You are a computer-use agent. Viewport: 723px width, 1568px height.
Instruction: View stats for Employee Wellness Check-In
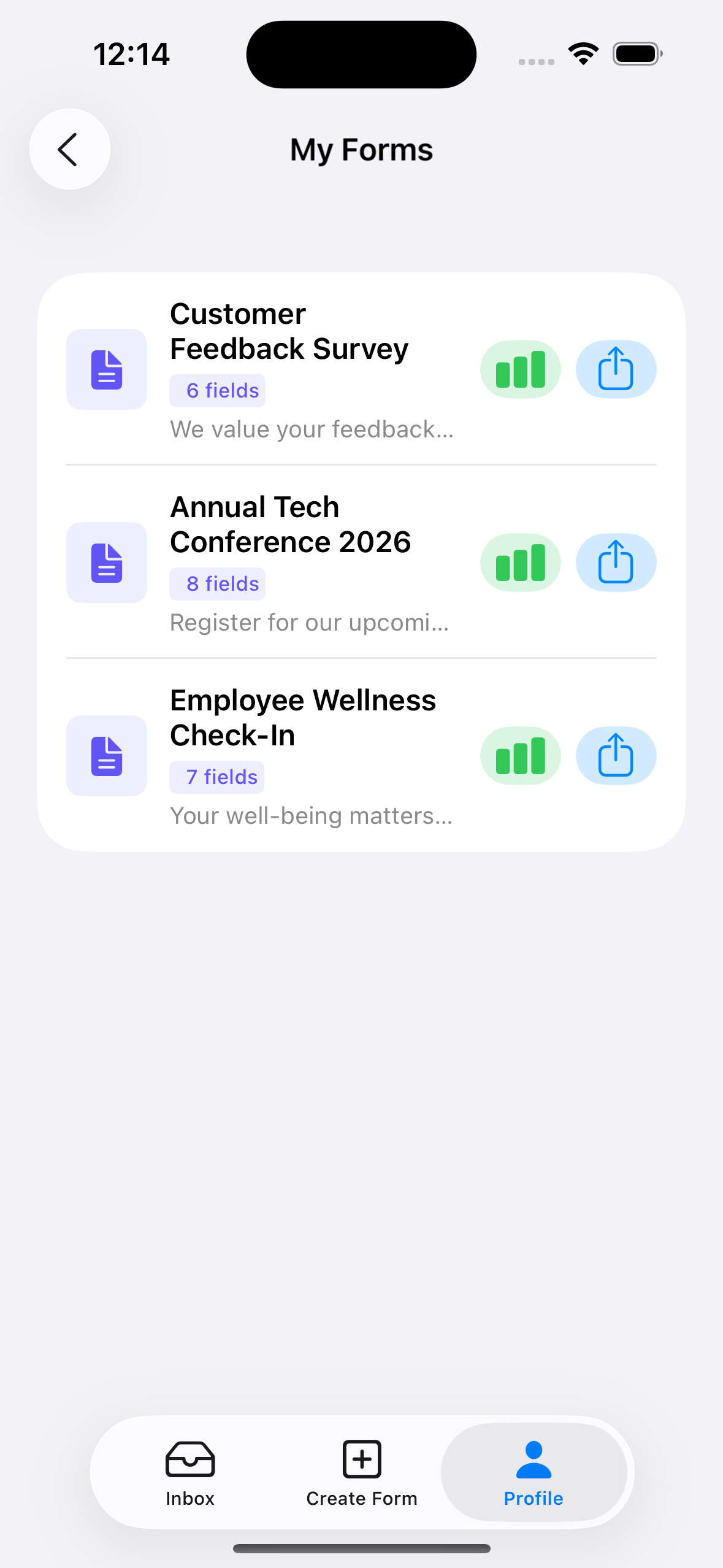(520, 756)
